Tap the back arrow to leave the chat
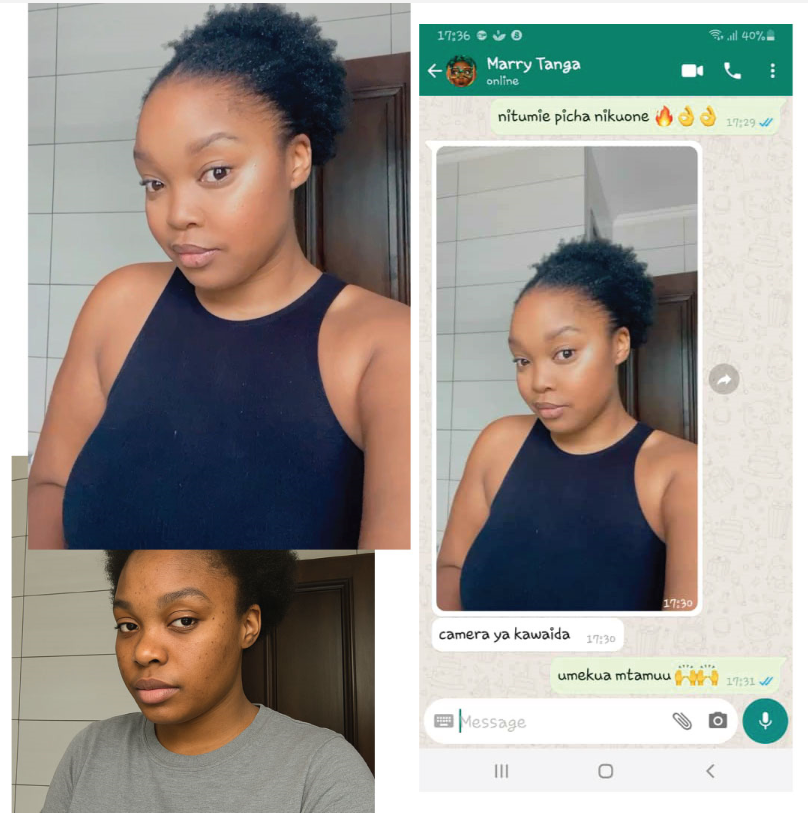 pos(432,70)
